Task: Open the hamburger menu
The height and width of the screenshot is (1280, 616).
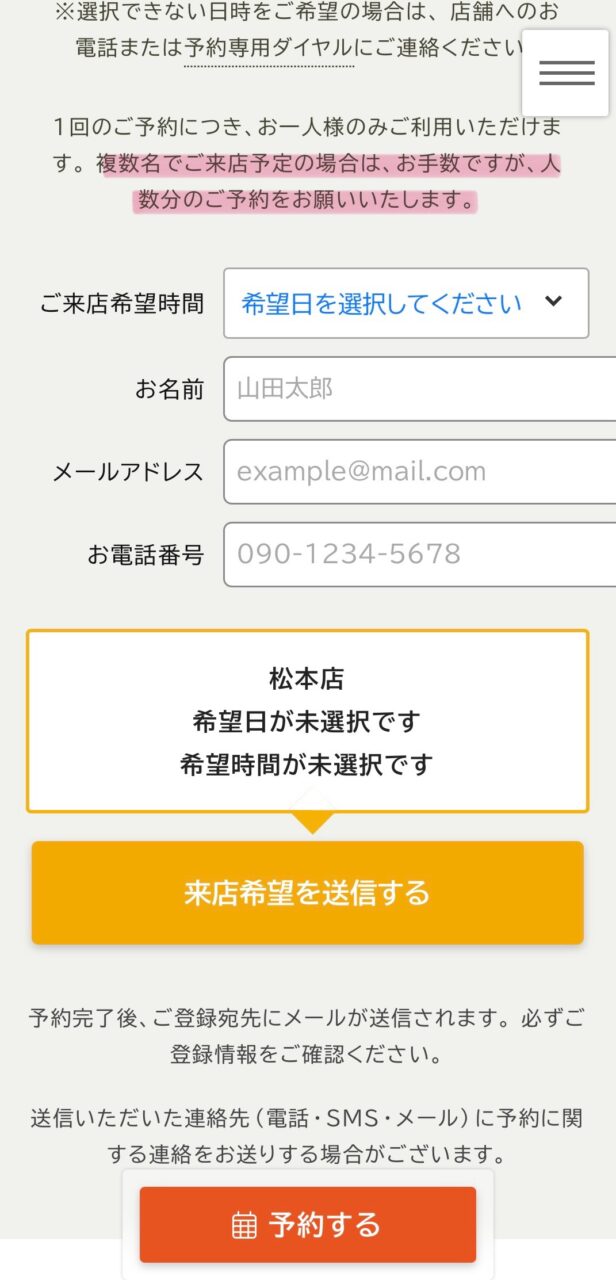Action: (566, 73)
